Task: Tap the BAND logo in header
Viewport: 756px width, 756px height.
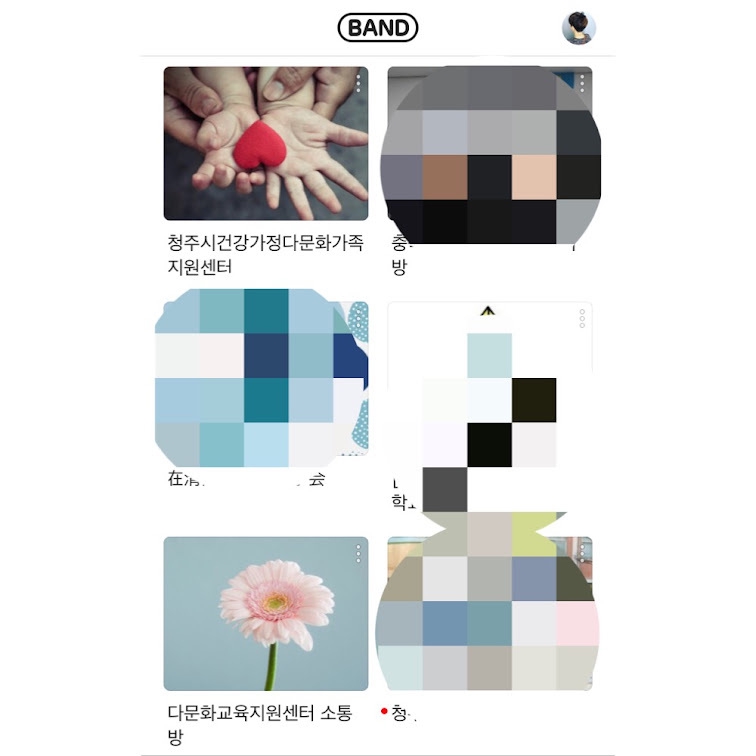Action: [x=378, y=28]
